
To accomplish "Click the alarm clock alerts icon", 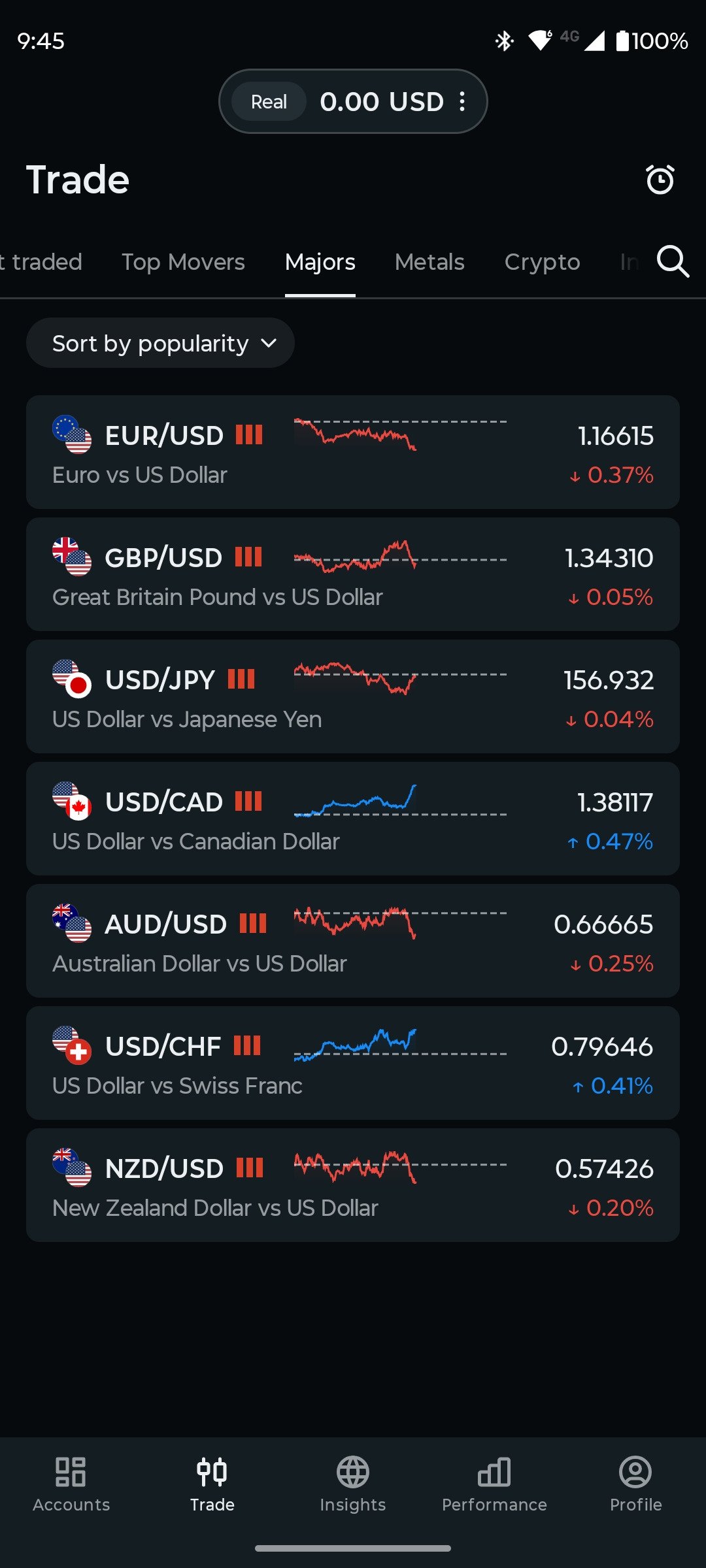I will 660,180.
